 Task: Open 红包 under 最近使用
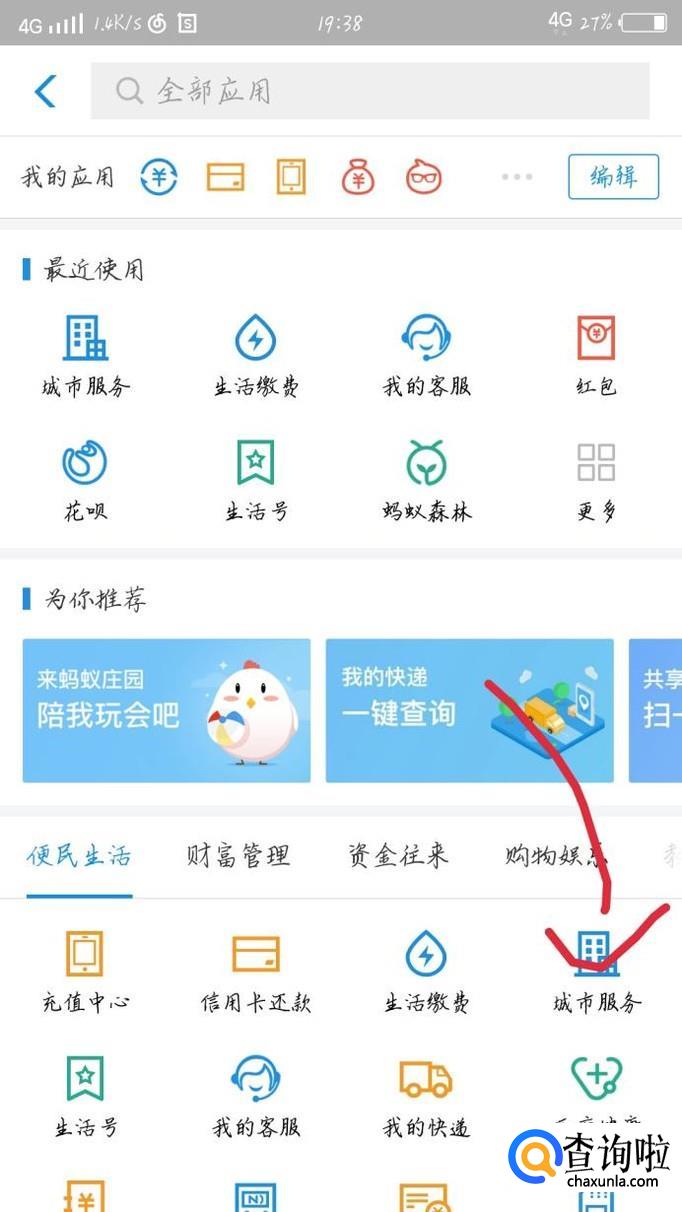596,355
